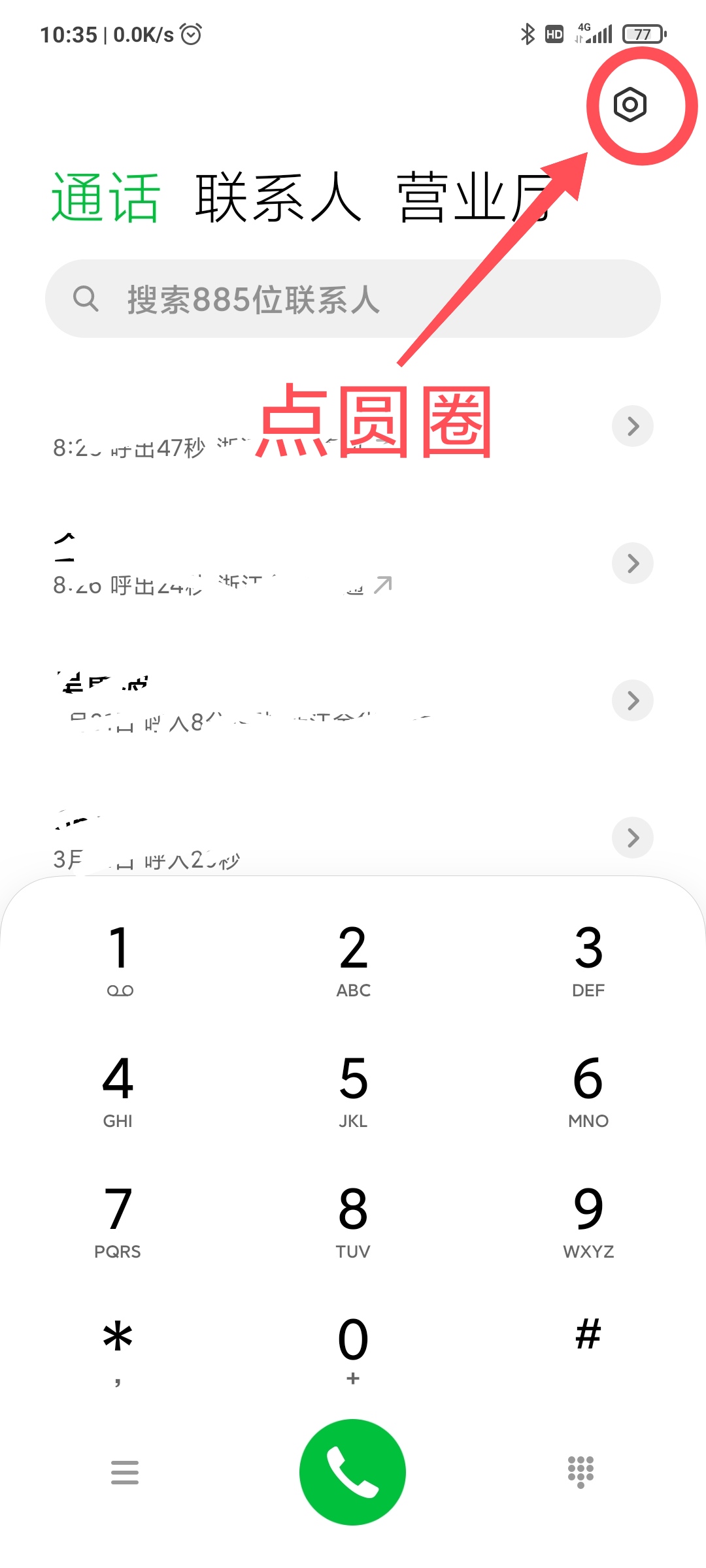Select the 通话 tab
The height and width of the screenshot is (1568, 706).
(105, 197)
